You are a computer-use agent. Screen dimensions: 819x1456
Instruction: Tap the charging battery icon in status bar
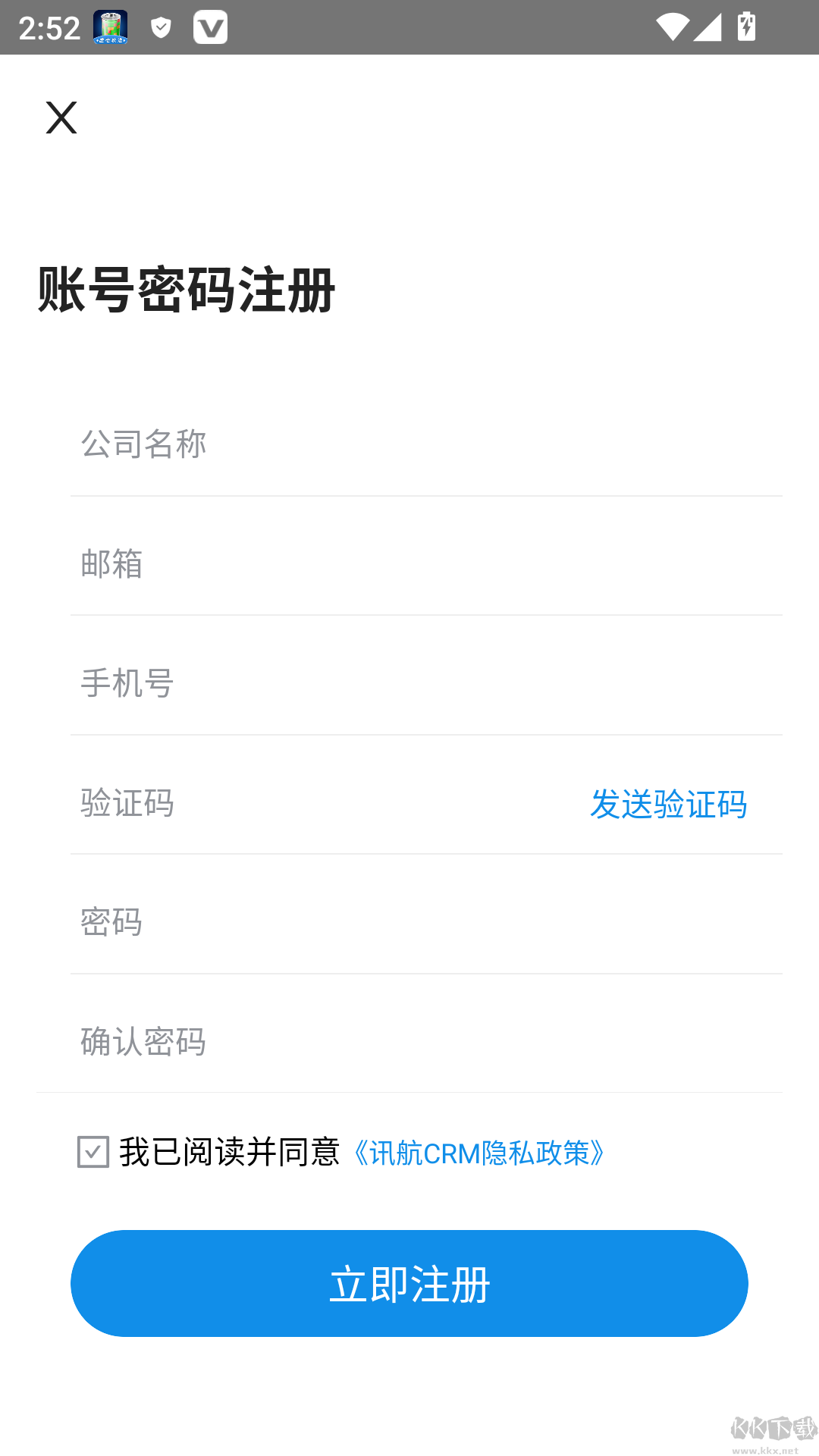(x=746, y=27)
